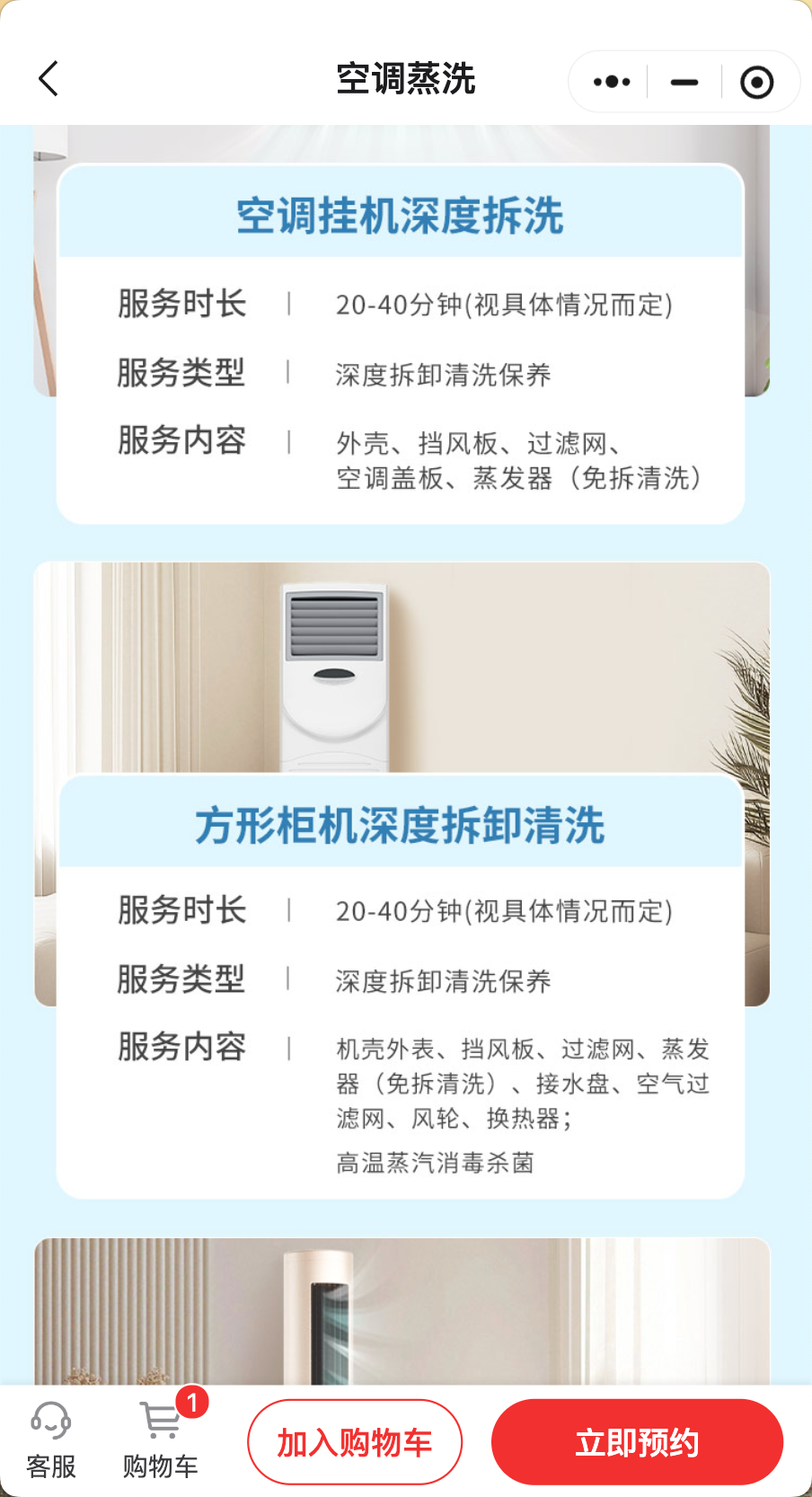
Task: Open the mini program more options menu
Action: coord(612,82)
